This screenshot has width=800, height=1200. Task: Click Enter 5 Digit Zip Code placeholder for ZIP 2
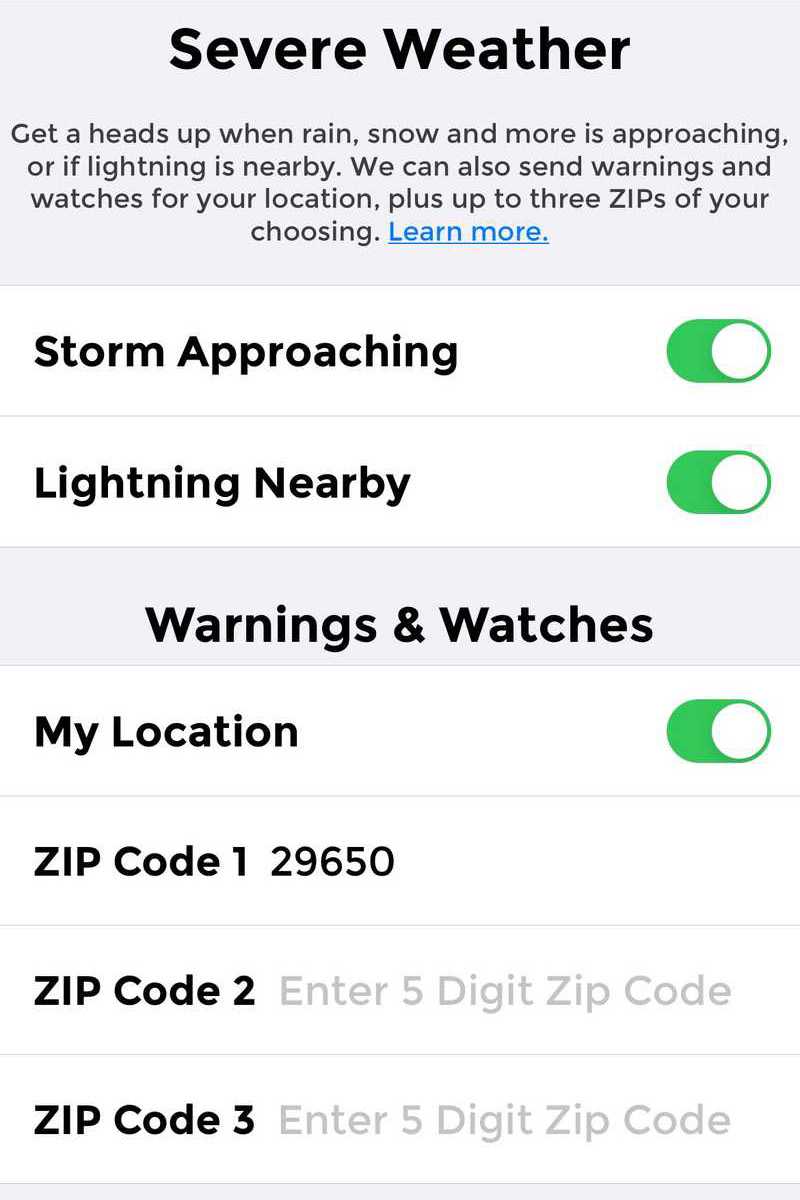coord(506,991)
